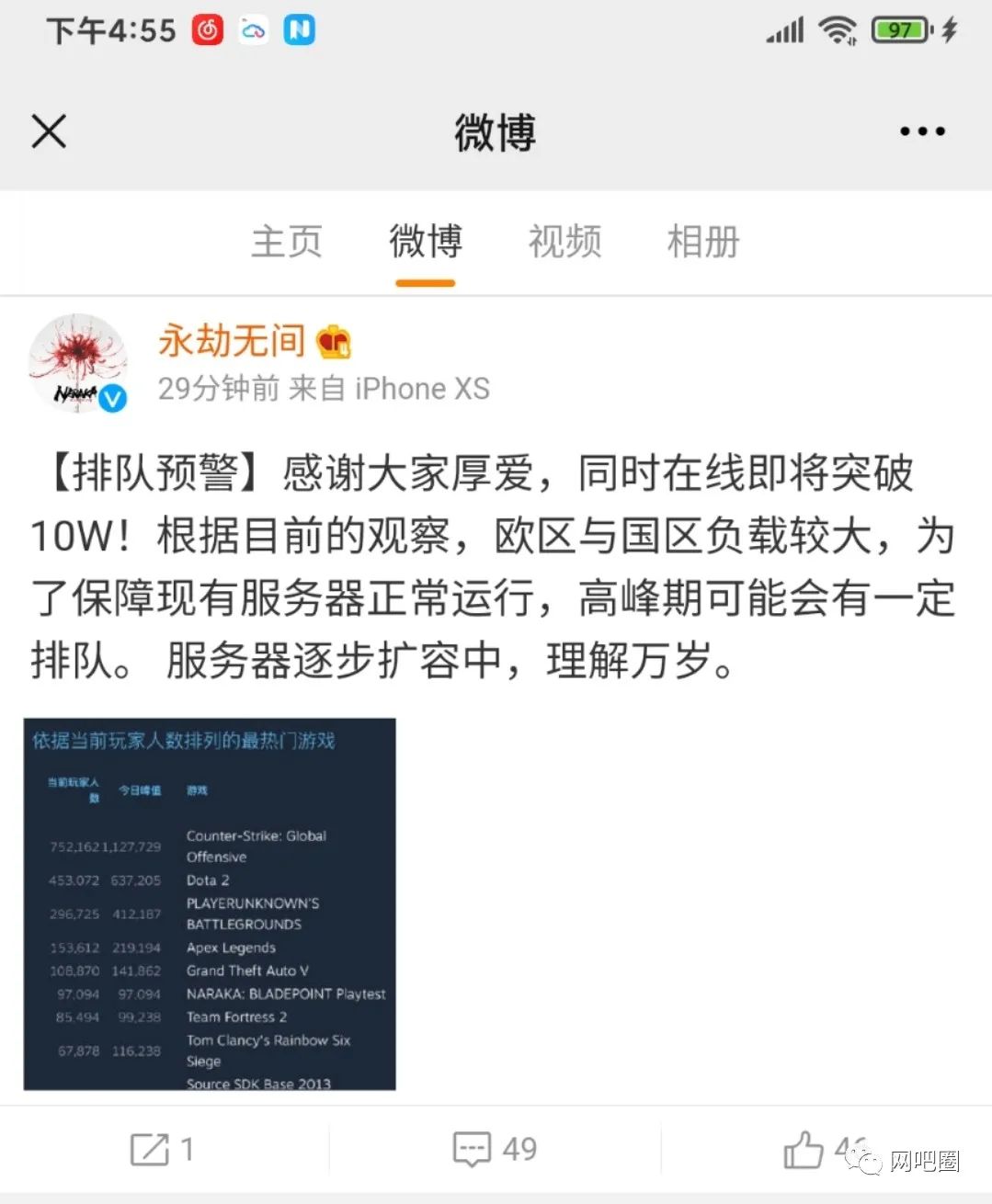The image size is (992, 1204).
Task: Open 永劫无间 profile avatar
Action: point(77,362)
